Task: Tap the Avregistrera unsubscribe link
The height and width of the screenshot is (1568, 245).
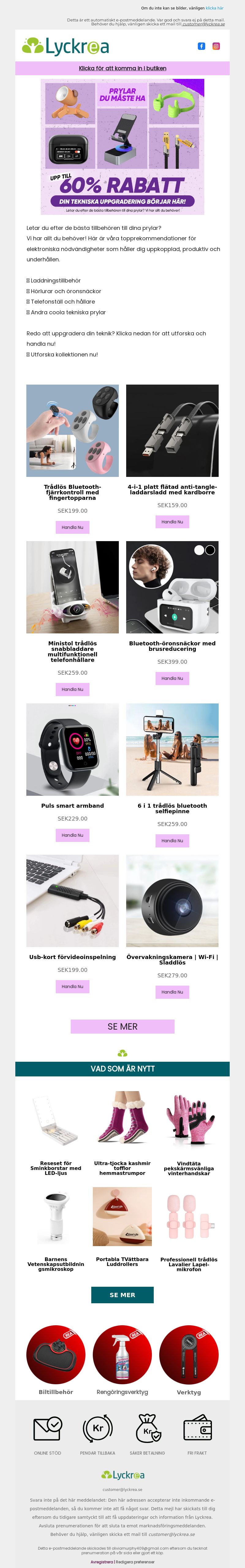Action: tap(101, 1562)
